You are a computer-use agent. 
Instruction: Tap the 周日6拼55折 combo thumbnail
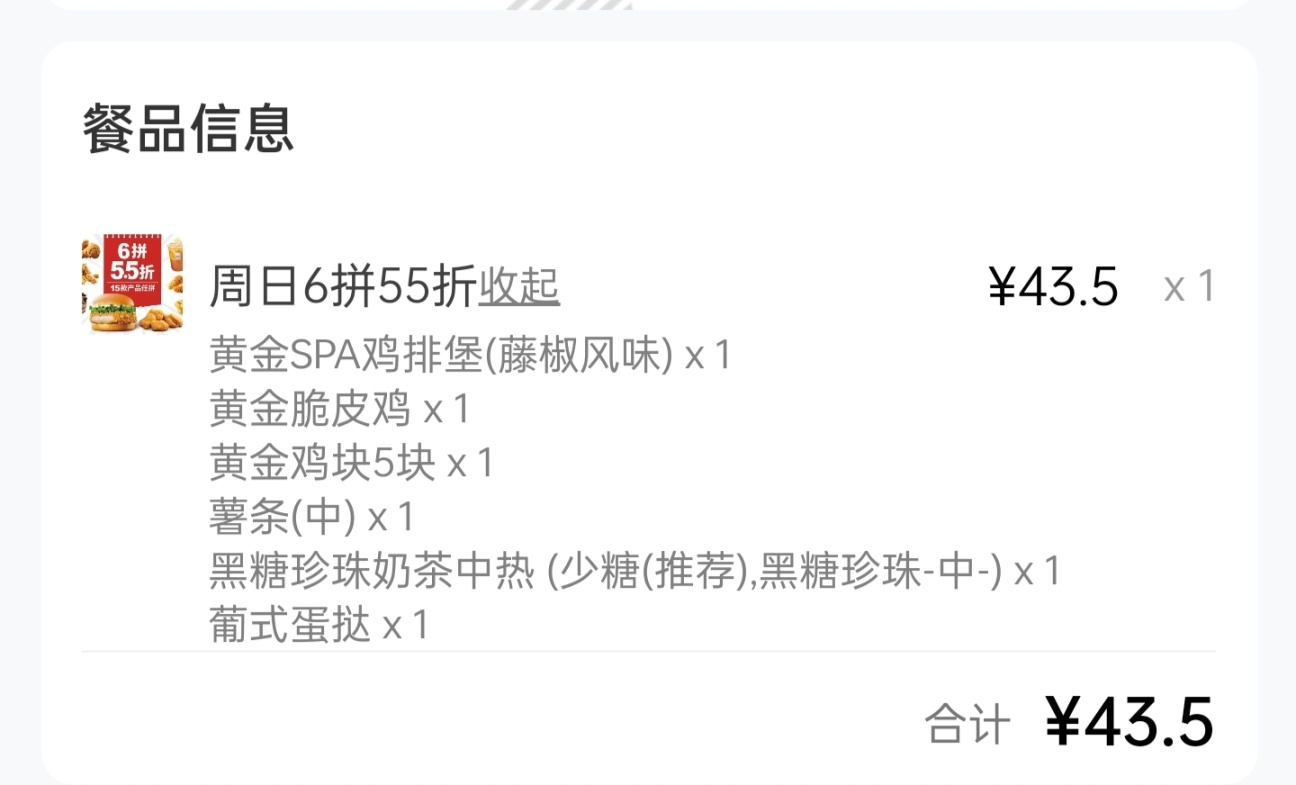pyautogui.click(x=132, y=284)
